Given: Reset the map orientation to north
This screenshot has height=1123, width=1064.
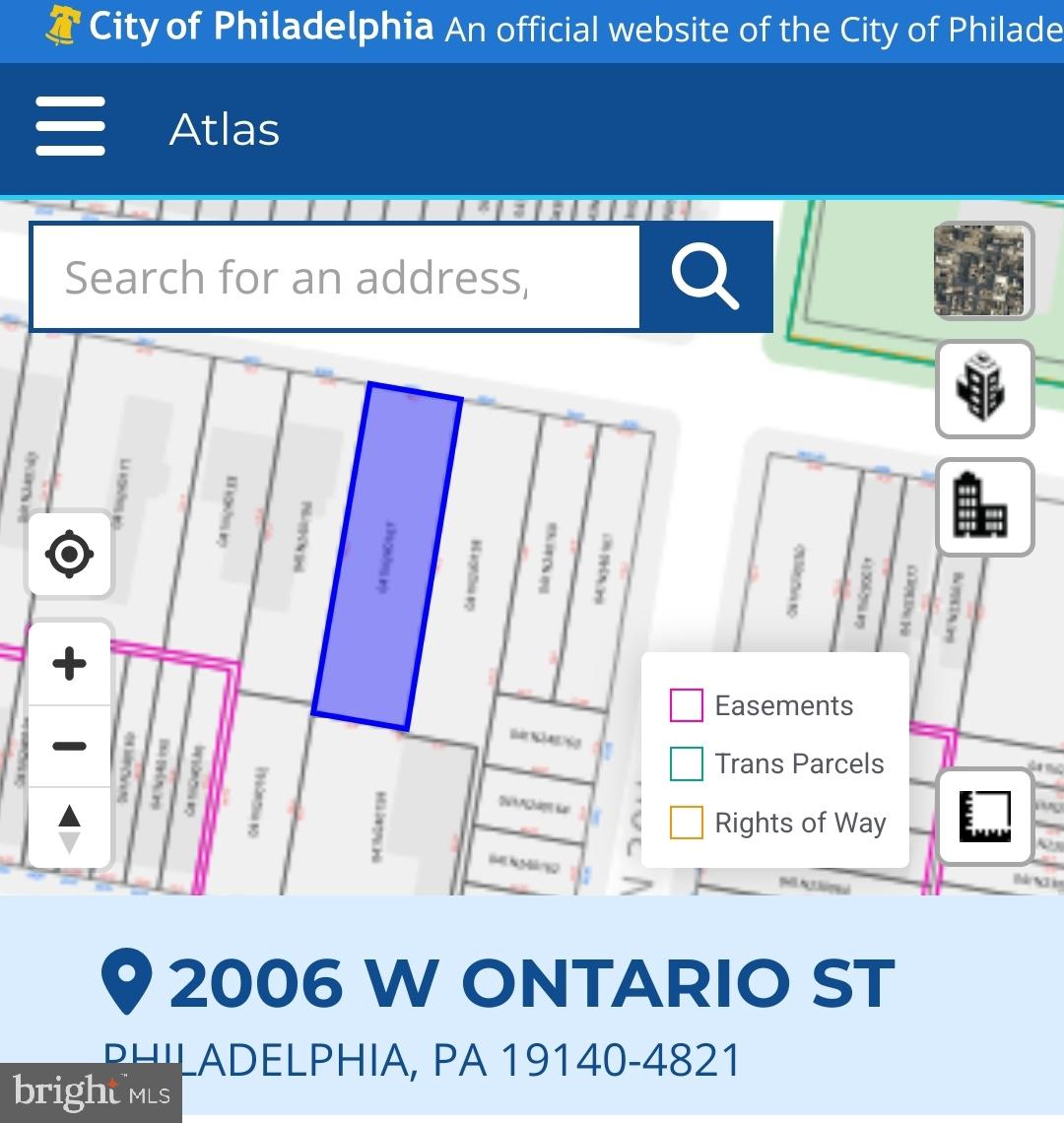Looking at the screenshot, I should tap(69, 827).
